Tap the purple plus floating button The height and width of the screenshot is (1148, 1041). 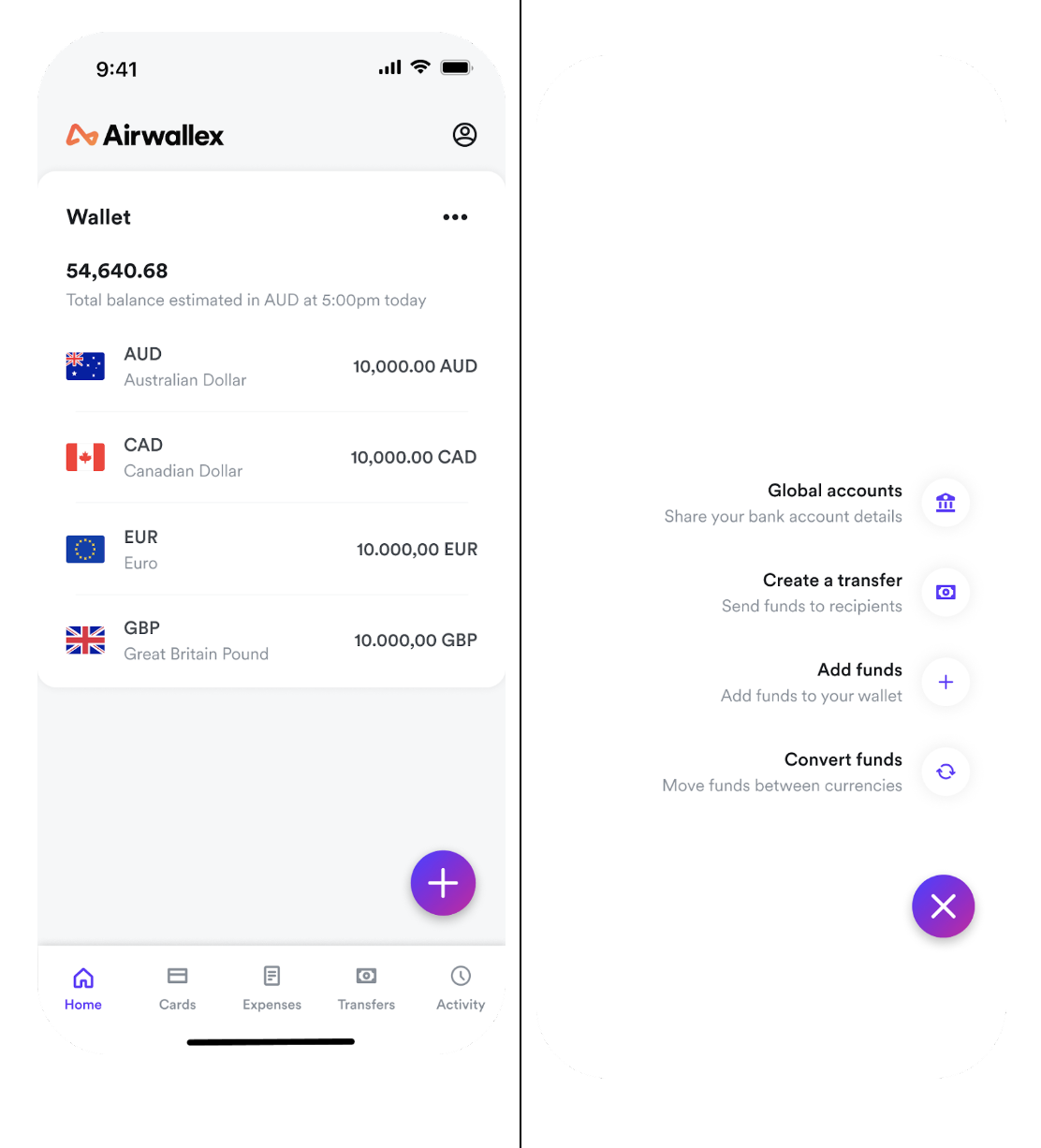pos(443,883)
